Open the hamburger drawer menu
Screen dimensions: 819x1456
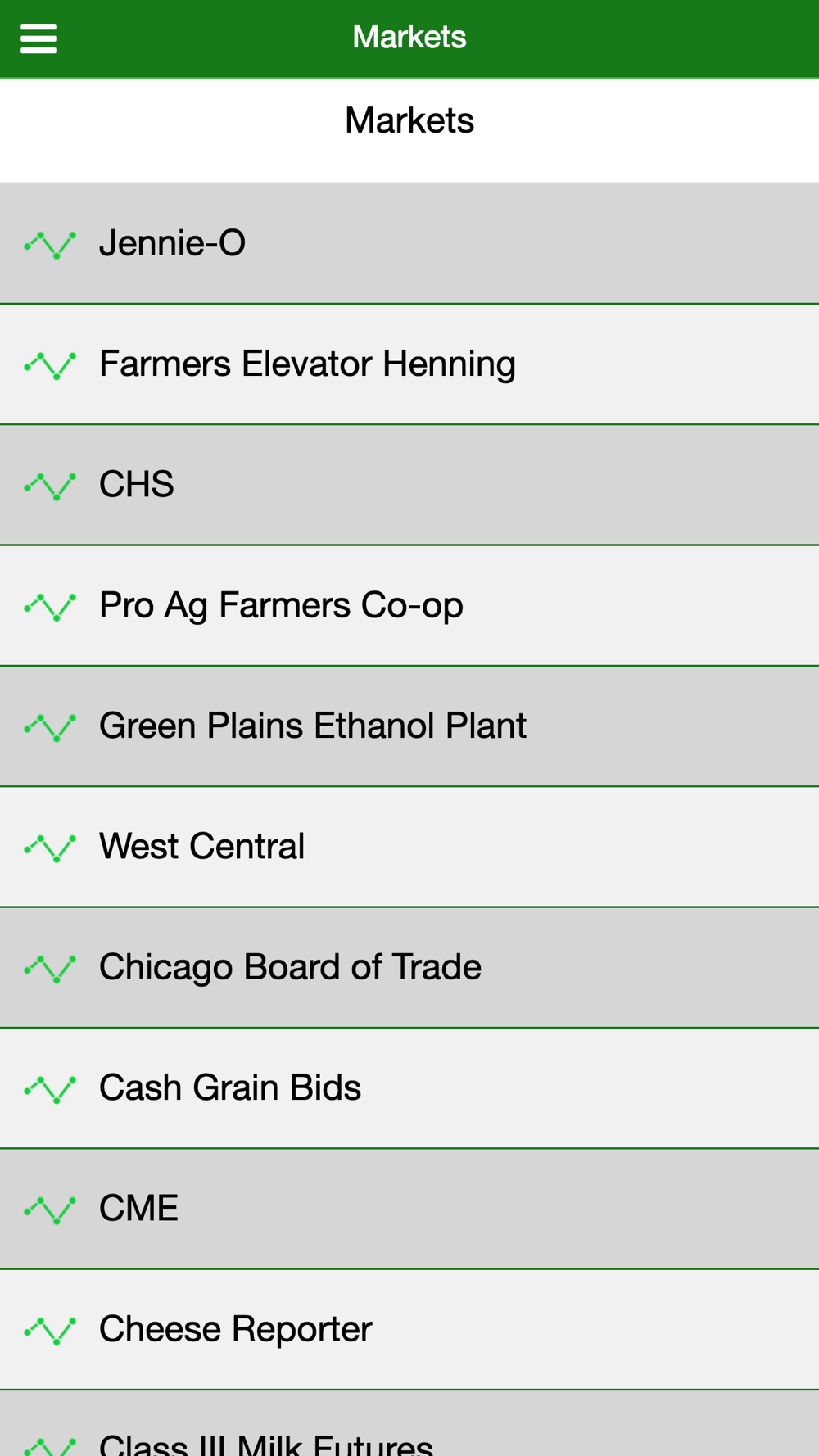point(38,38)
